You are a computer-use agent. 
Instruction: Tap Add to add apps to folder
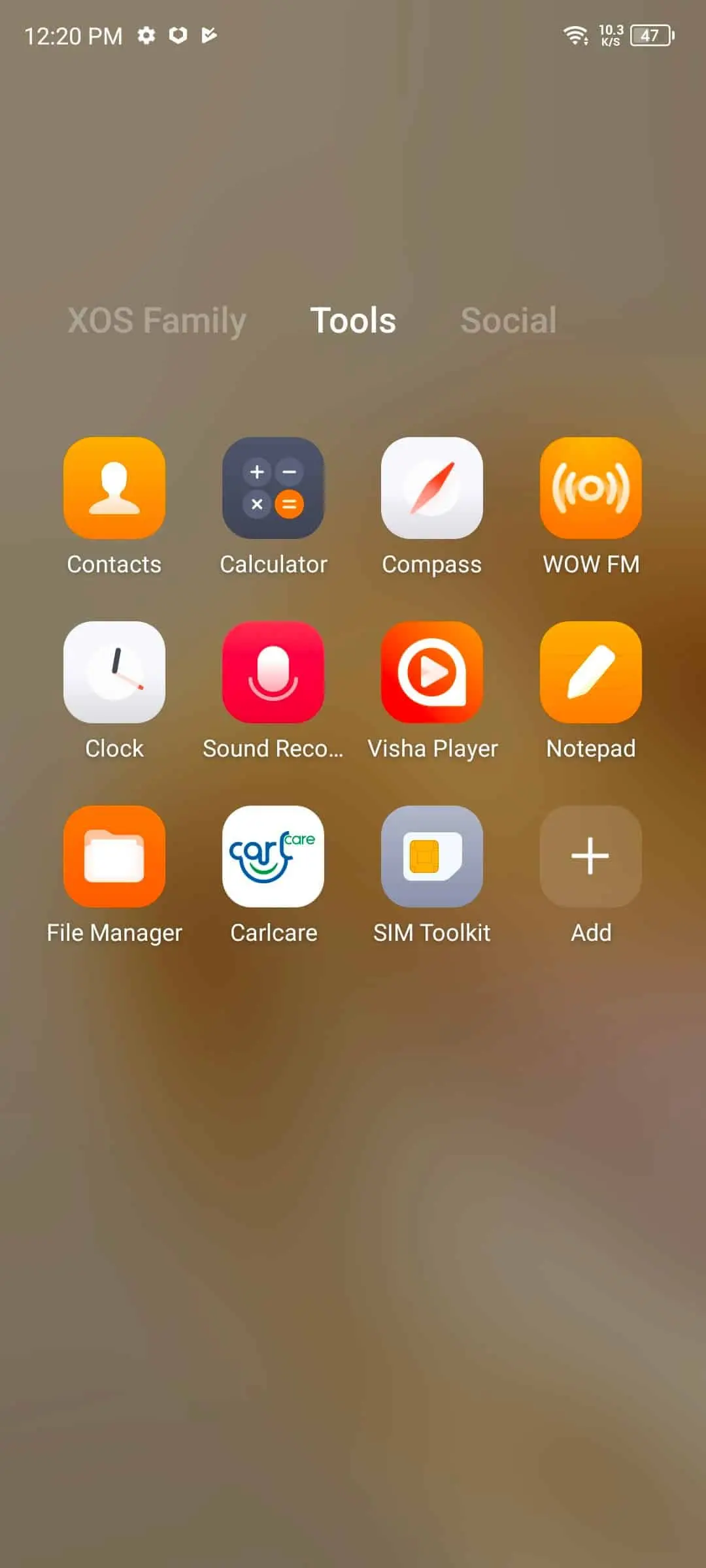591,857
